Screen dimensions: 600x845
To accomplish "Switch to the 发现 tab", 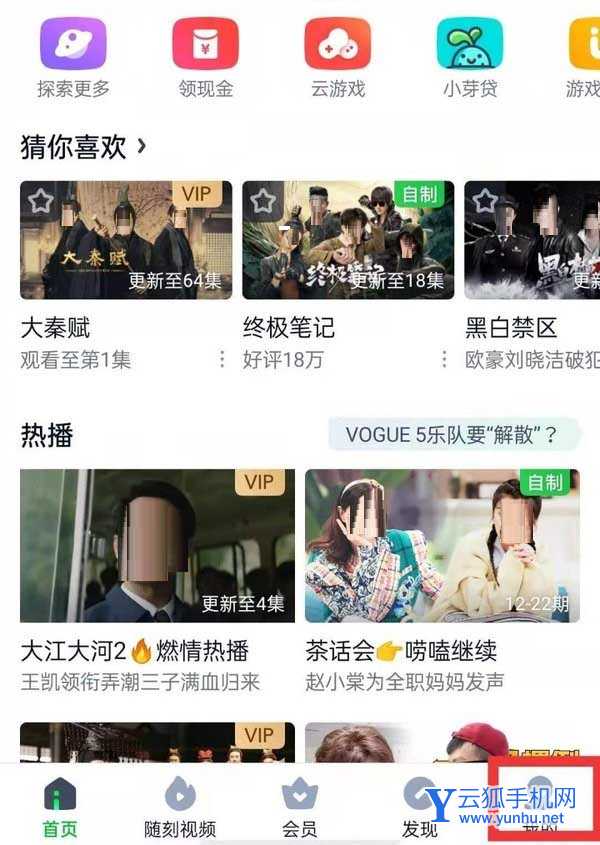I will 419,807.
